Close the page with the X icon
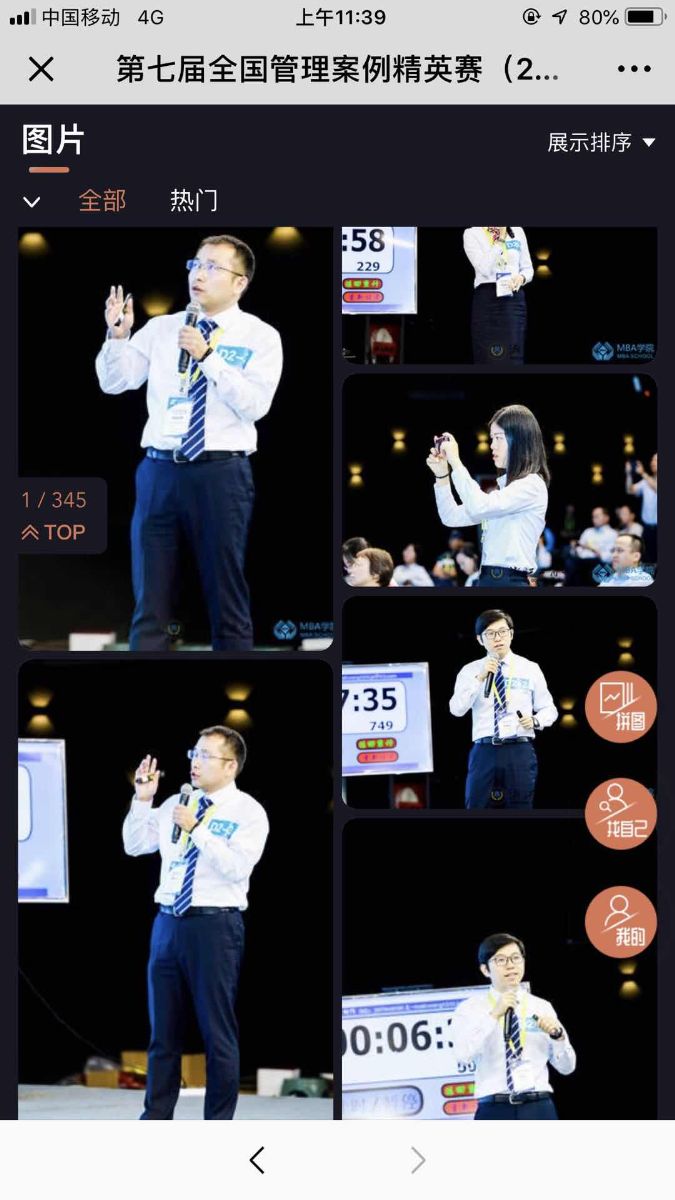The image size is (675, 1200). pos(41,69)
